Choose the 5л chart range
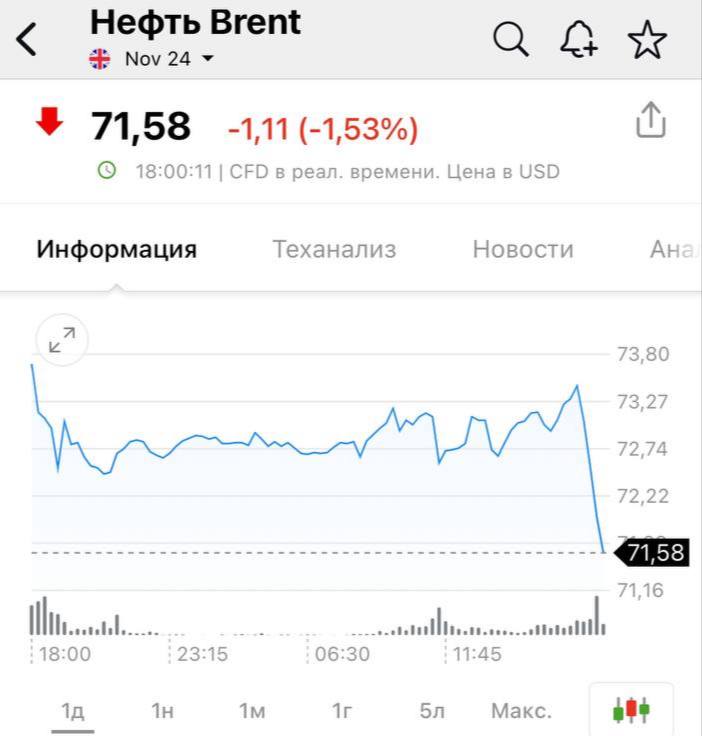This screenshot has height=736, width=702. coord(432,711)
